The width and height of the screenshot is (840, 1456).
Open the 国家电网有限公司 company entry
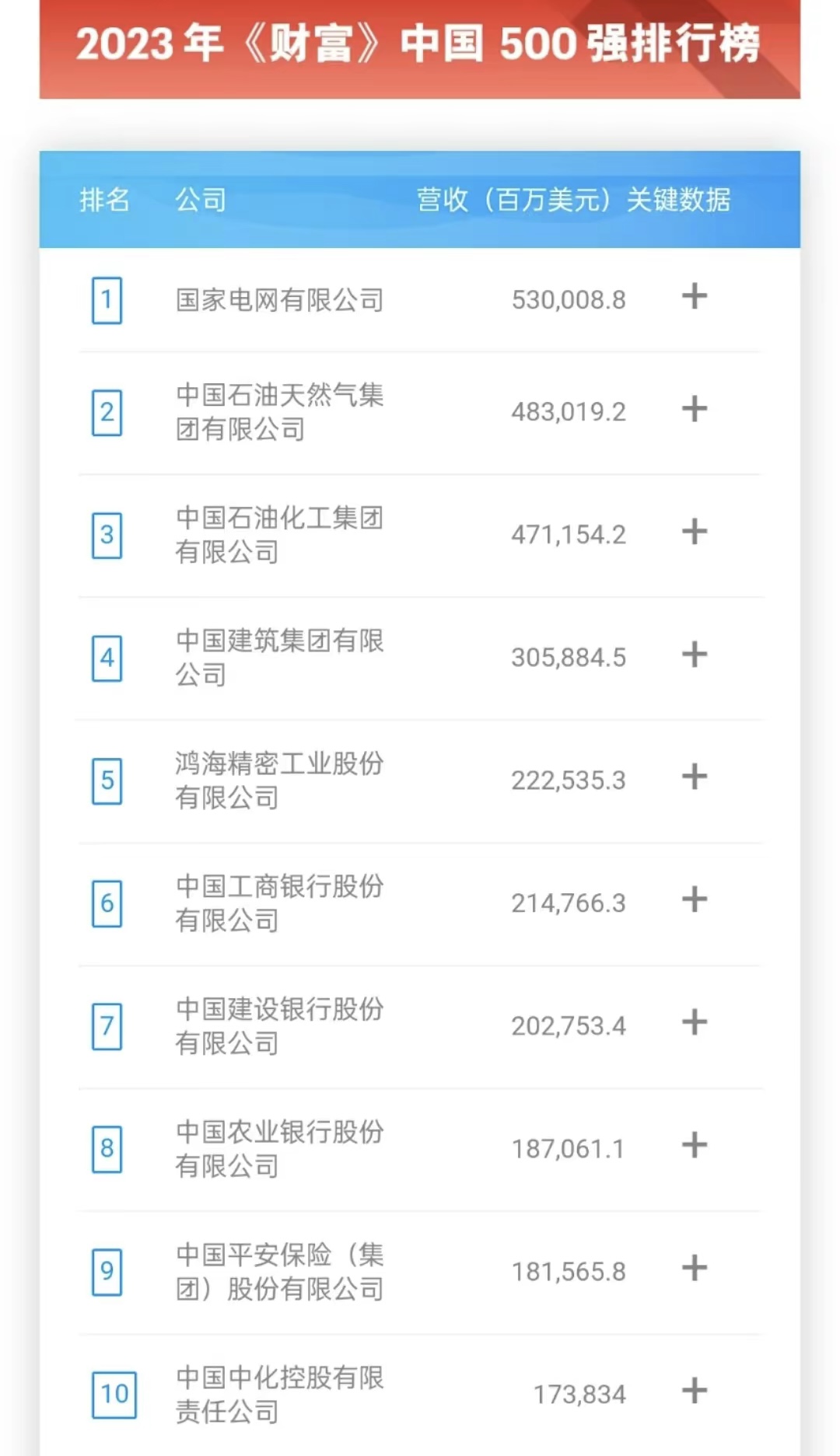(x=280, y=299)
